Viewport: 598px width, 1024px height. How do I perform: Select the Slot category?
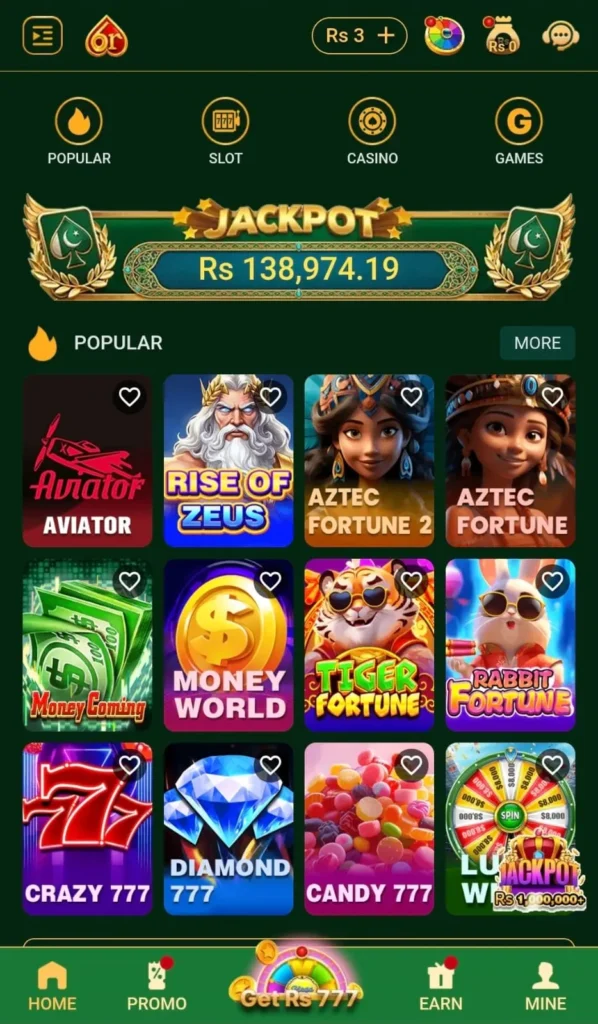click(x=225, y=131)
